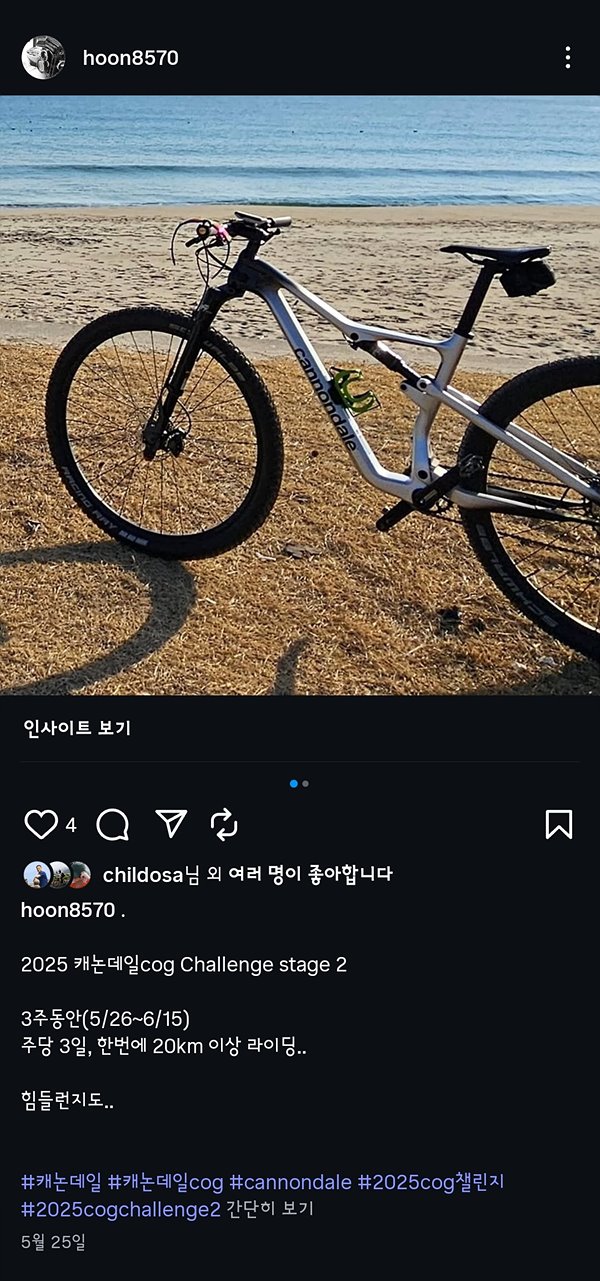Open the comments bubble icon
Image resolution: width=600 pixels, height=1281 pixels.
[113, 825]
